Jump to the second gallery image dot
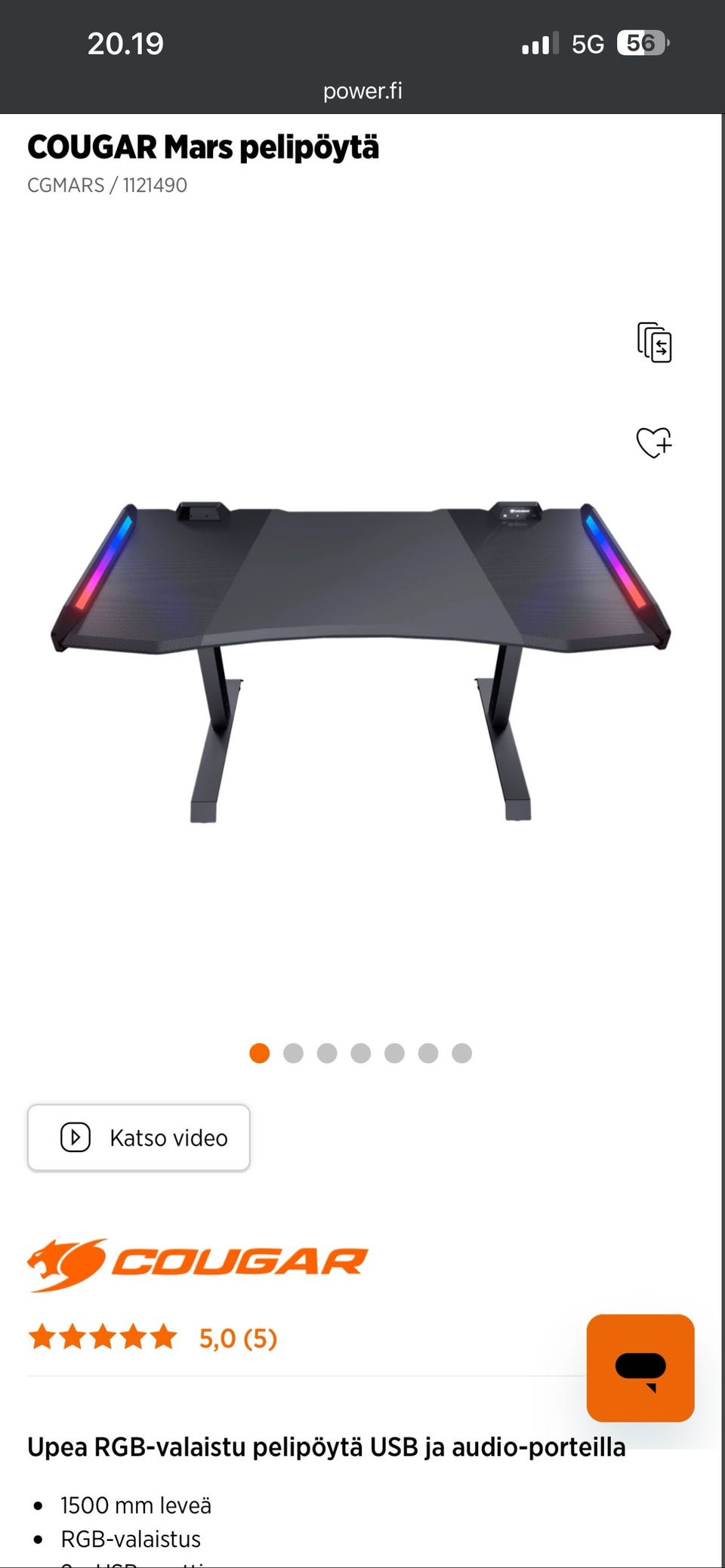This screenshot has width=725, height=1568. tap(293, 1053)
